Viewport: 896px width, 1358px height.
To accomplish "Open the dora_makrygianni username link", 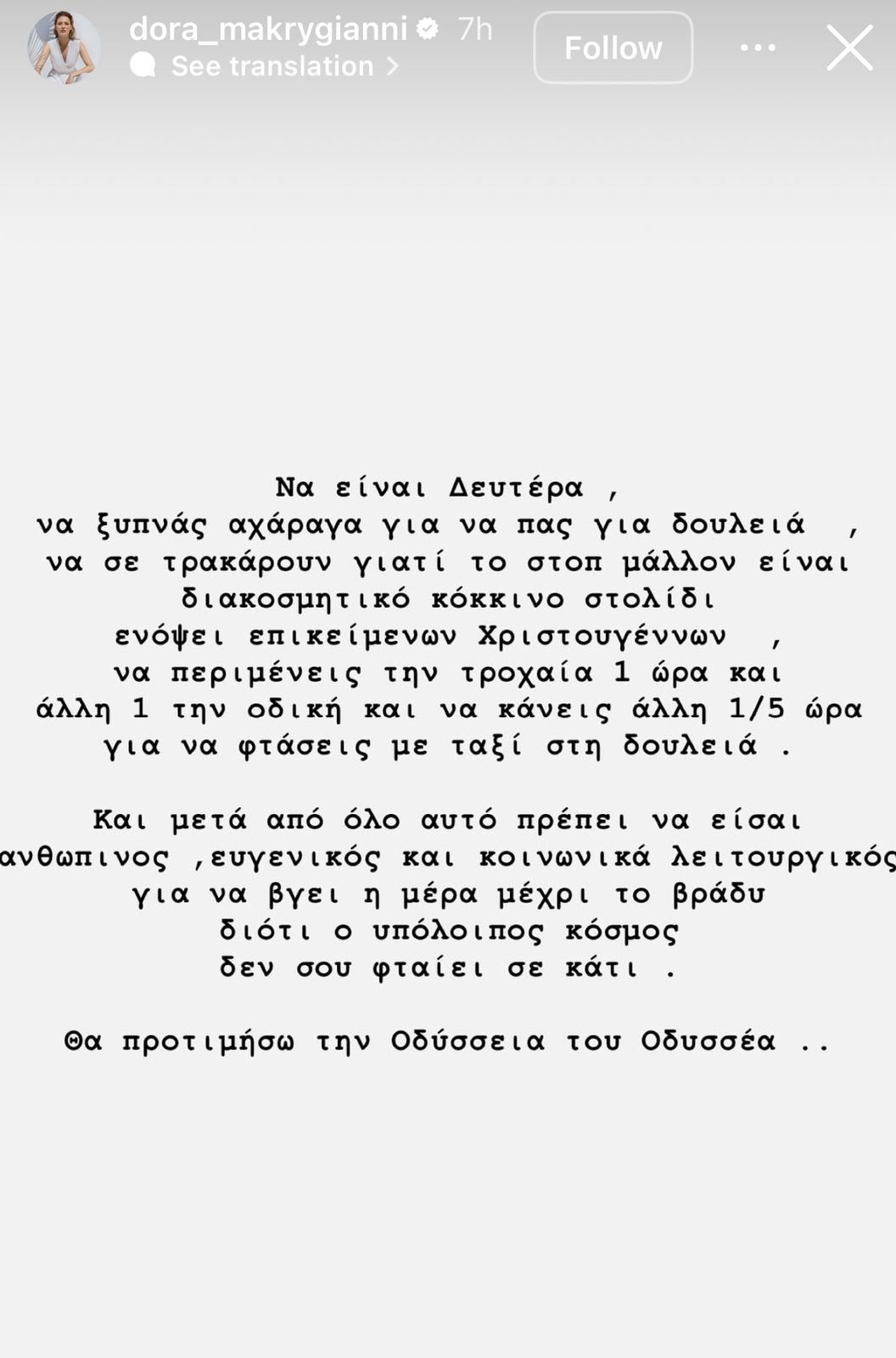I will (268, 29).
